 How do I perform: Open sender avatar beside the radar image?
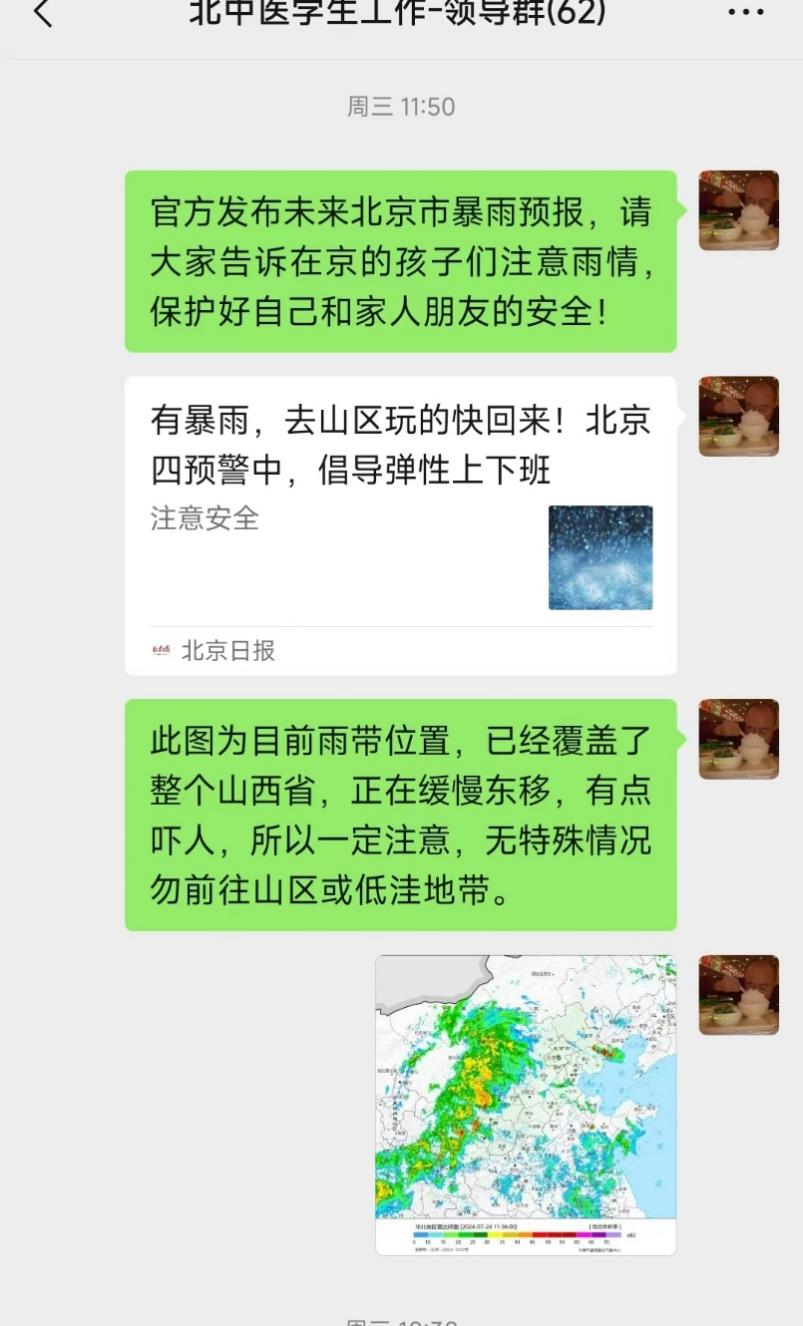pyautogui.click(x=738, y=994)
